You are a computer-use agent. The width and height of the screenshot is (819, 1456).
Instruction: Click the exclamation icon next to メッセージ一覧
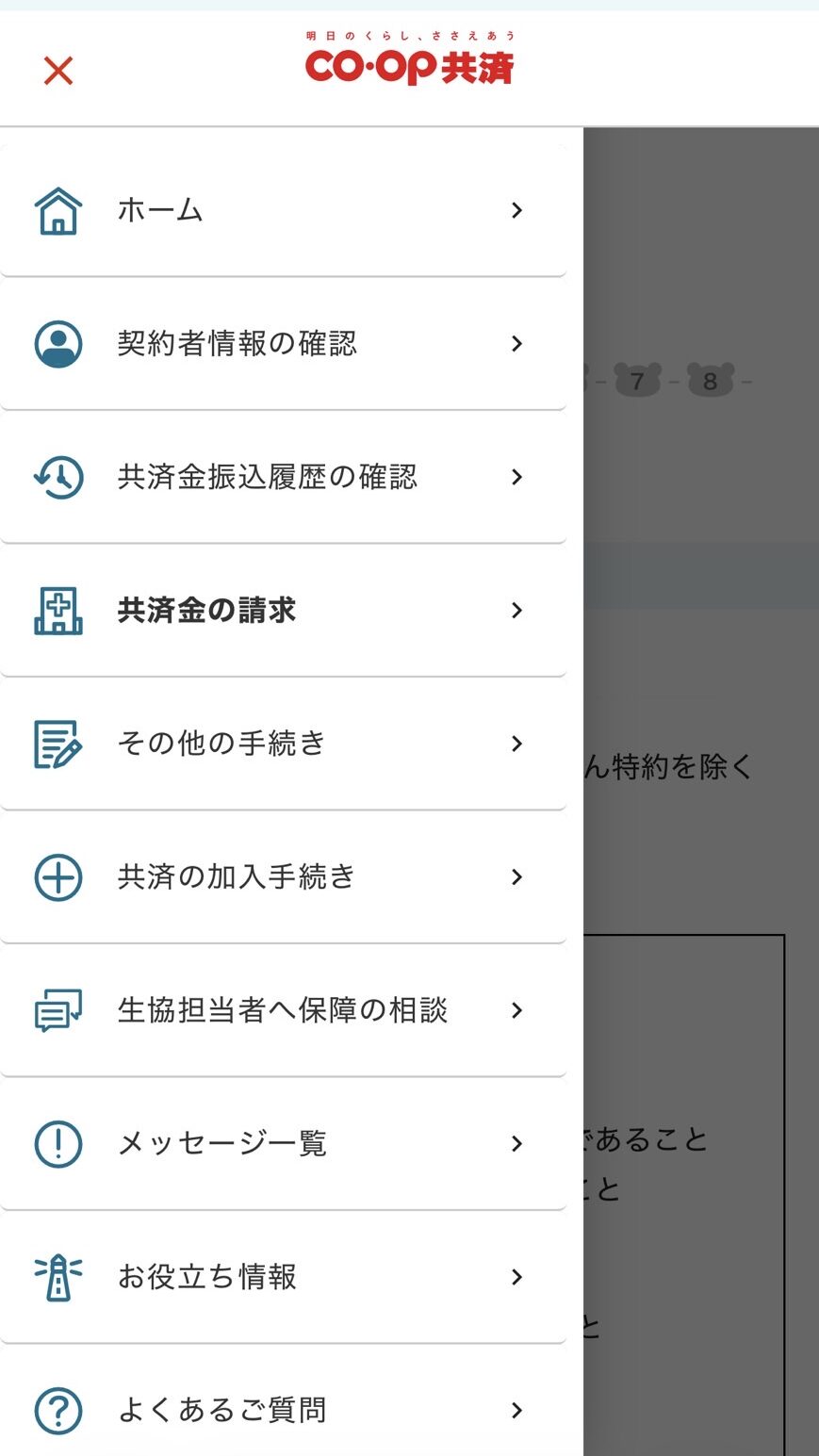click(x=57, y=1144)
